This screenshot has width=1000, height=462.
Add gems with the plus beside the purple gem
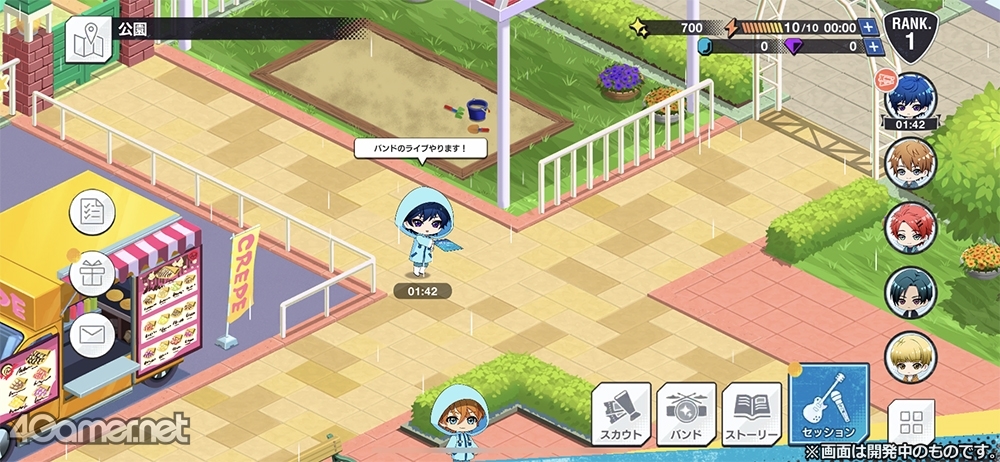point(874,46)
